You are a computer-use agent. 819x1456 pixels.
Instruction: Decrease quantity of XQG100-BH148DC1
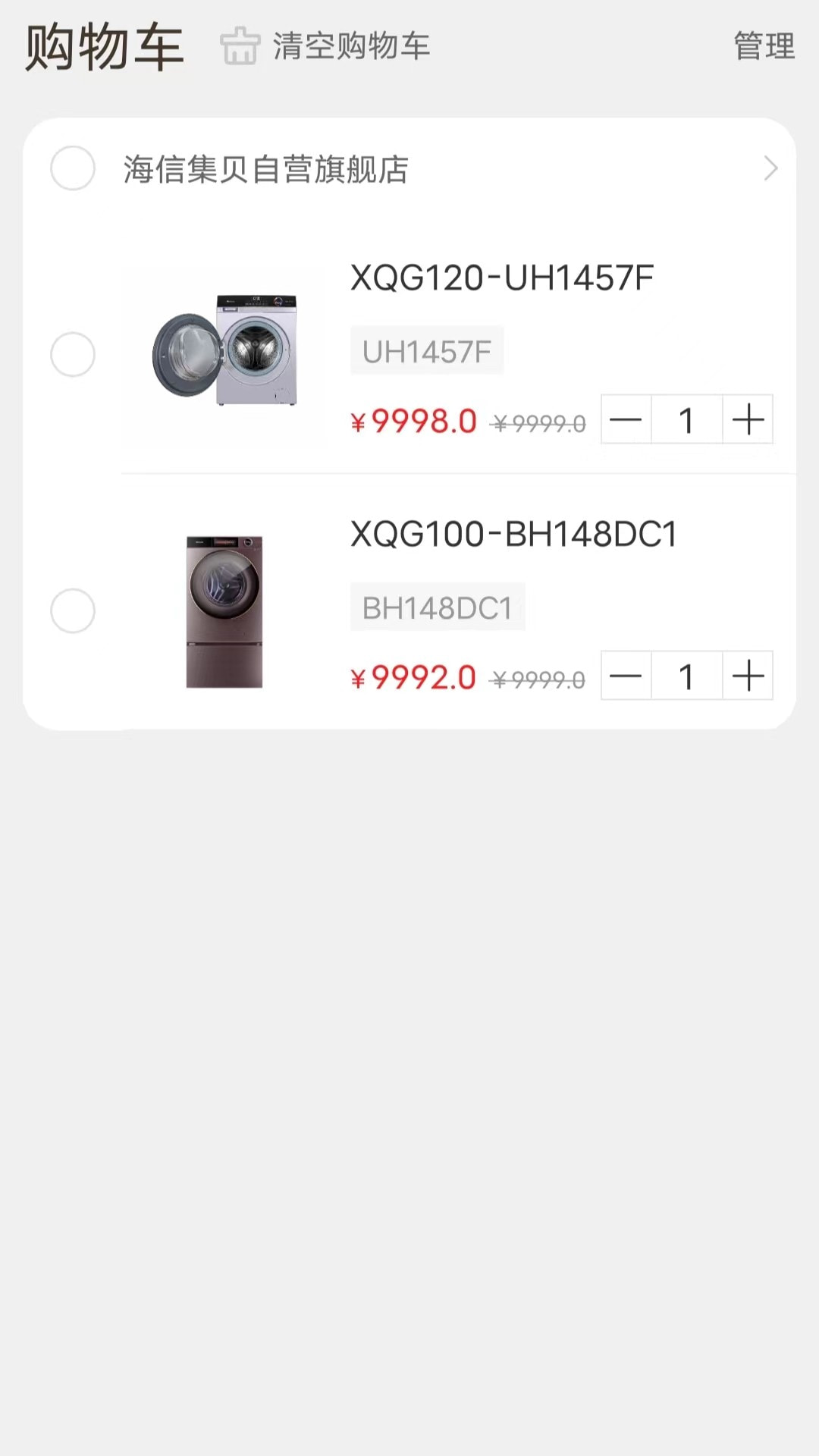[x=626, y=676]
